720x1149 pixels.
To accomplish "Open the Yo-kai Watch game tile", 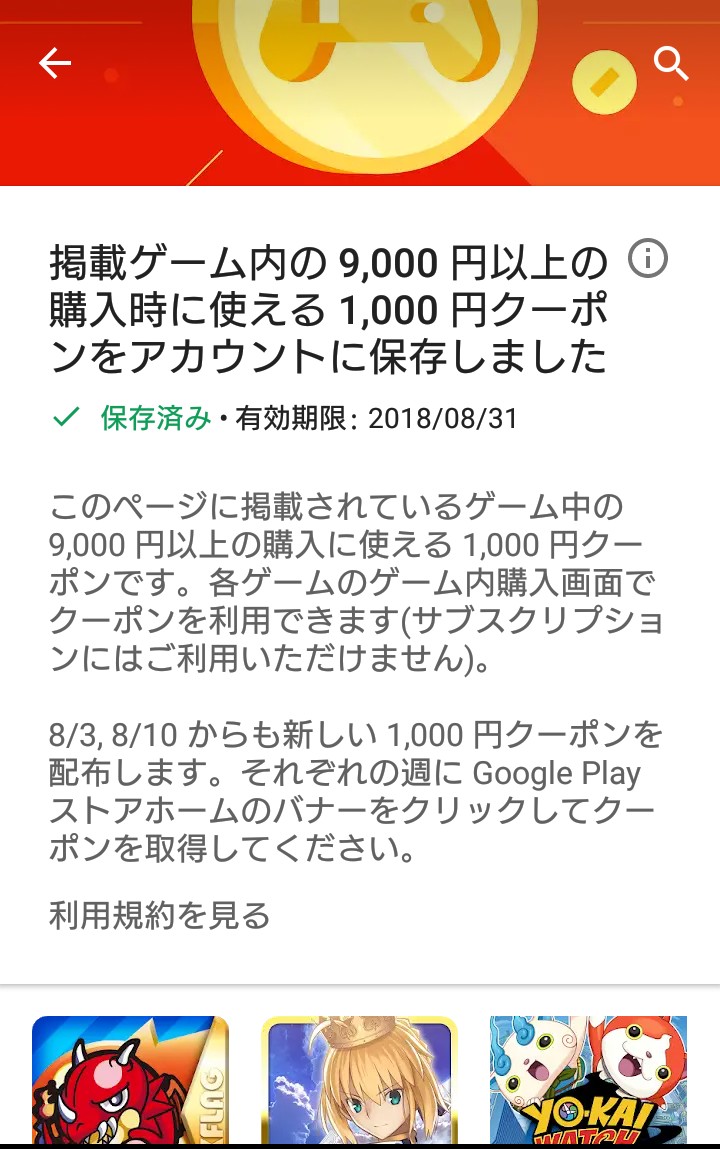I will 588,1080.
